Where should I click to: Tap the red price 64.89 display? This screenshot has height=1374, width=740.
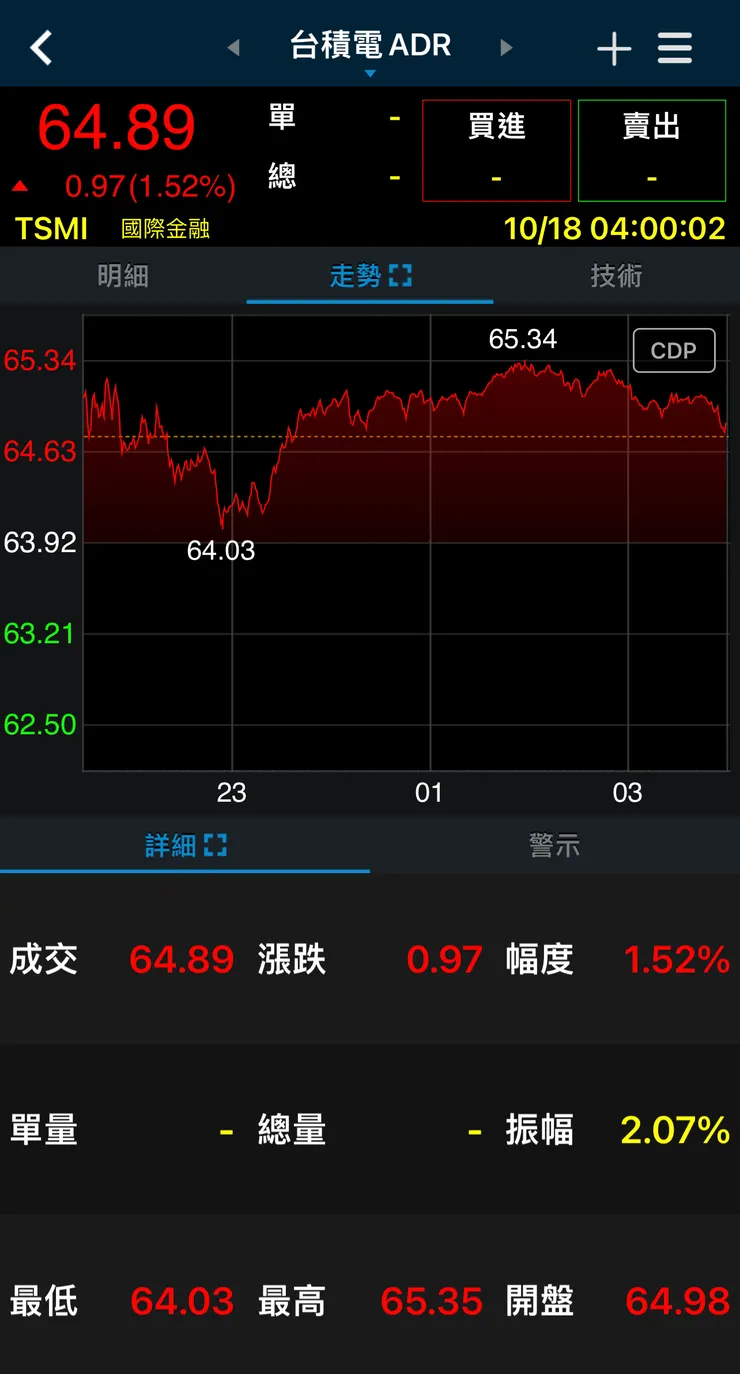click(119, 128)
